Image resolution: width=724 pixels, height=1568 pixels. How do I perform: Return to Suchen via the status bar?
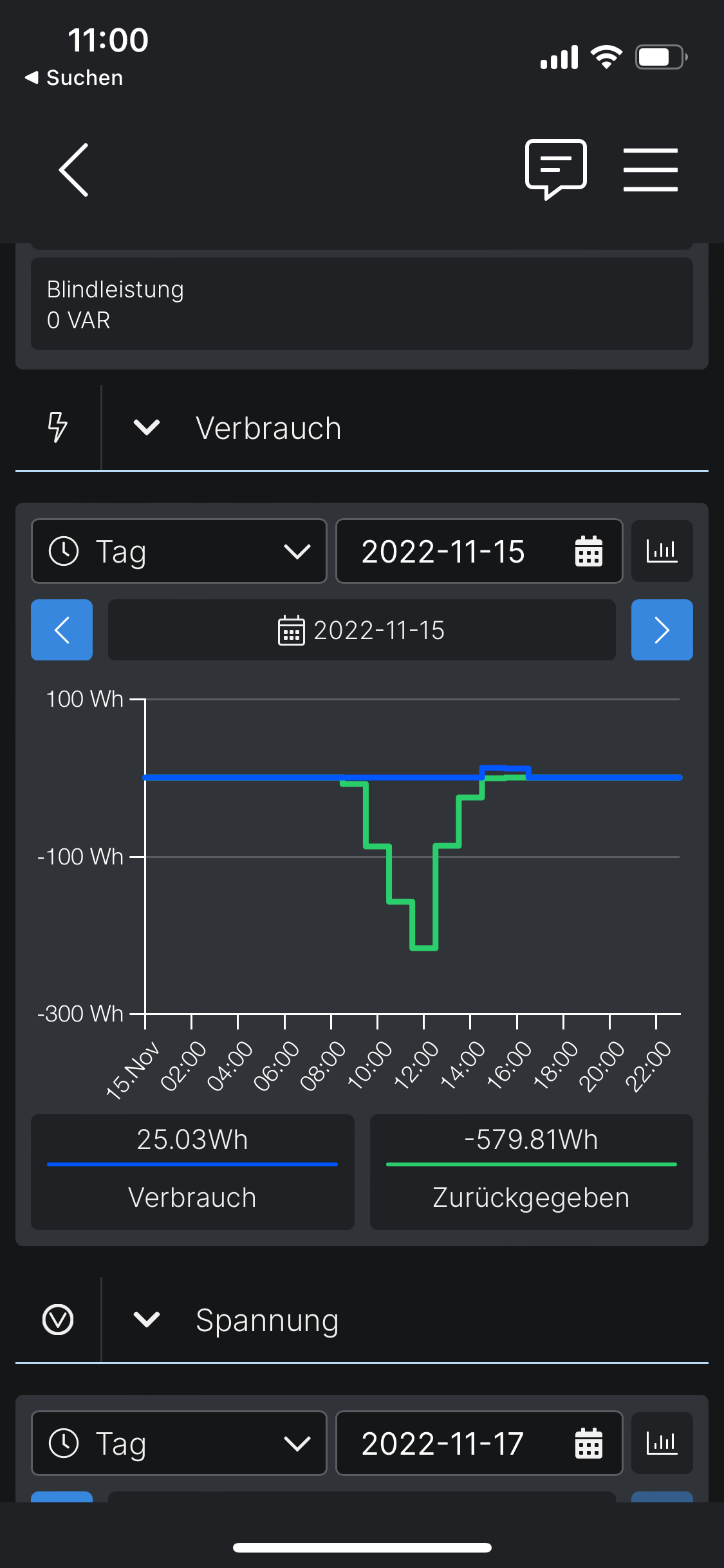coord(74,78)
